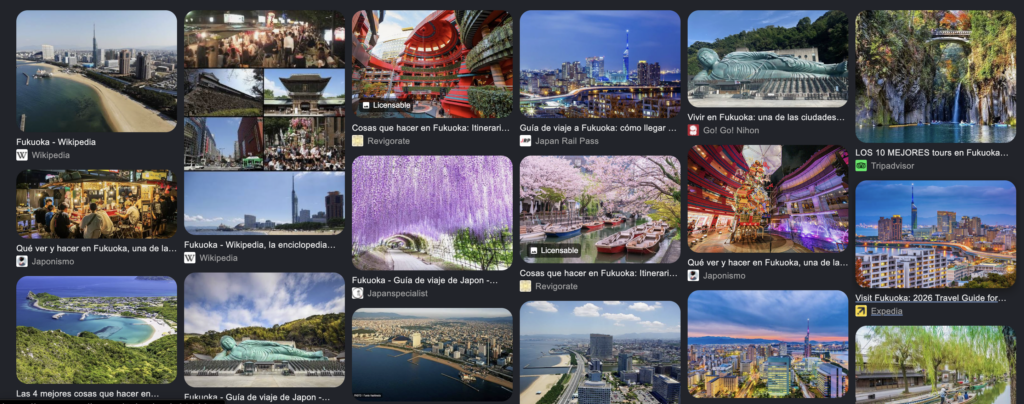Open the Japan Rail Pass night skyline image
This screenshot has height=404, width=1024.
pos(600,64)
